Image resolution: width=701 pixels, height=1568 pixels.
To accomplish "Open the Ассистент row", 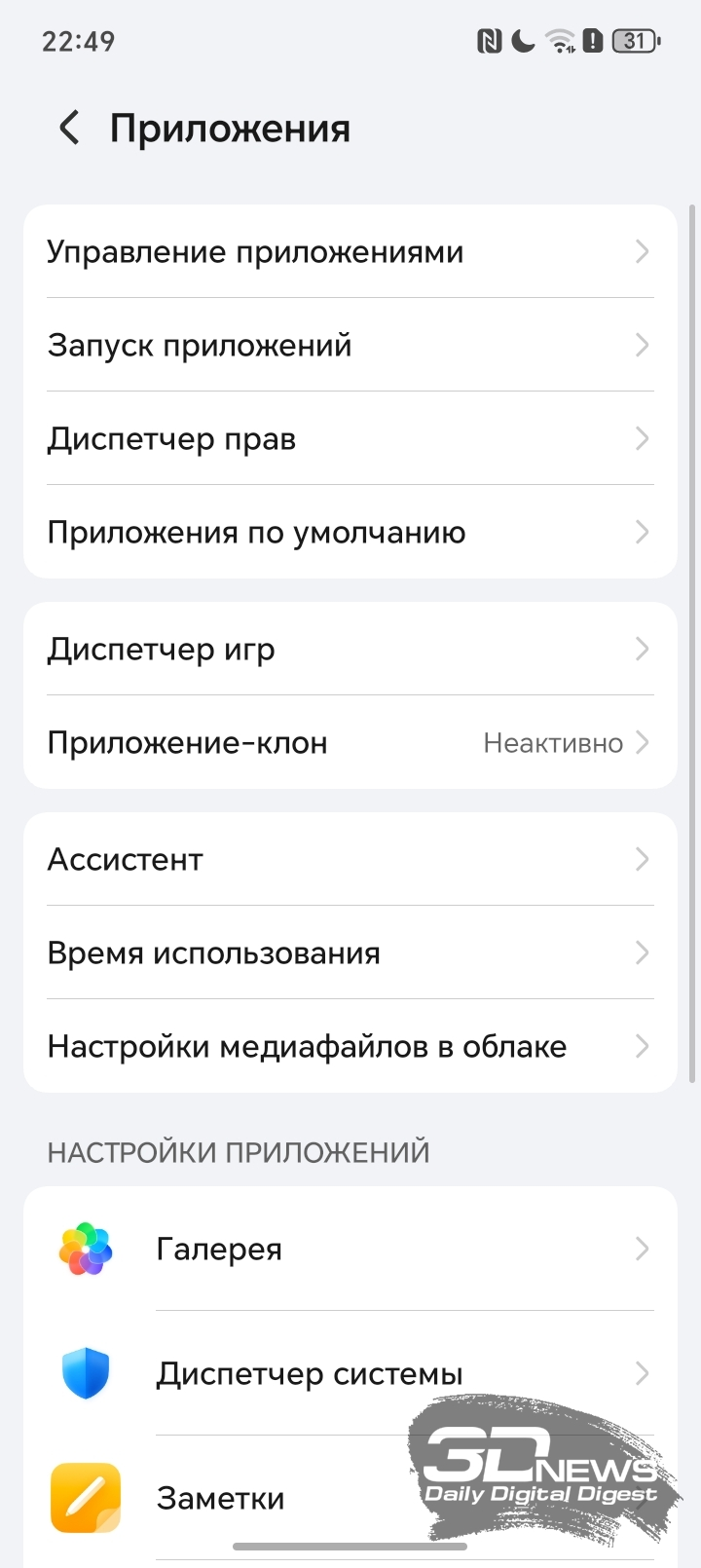I will pos(350,860).
